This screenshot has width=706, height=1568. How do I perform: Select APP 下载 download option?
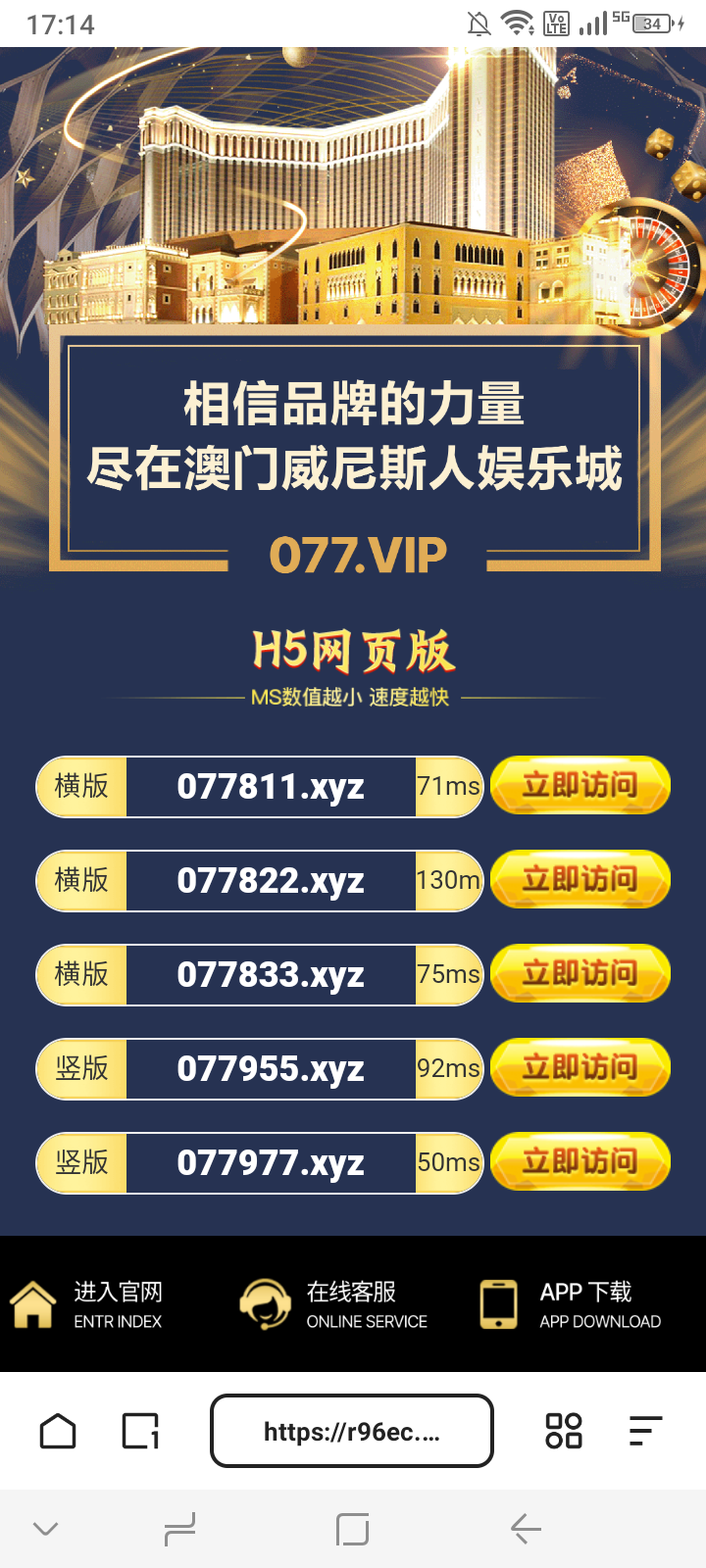(x=571, y=1305)
